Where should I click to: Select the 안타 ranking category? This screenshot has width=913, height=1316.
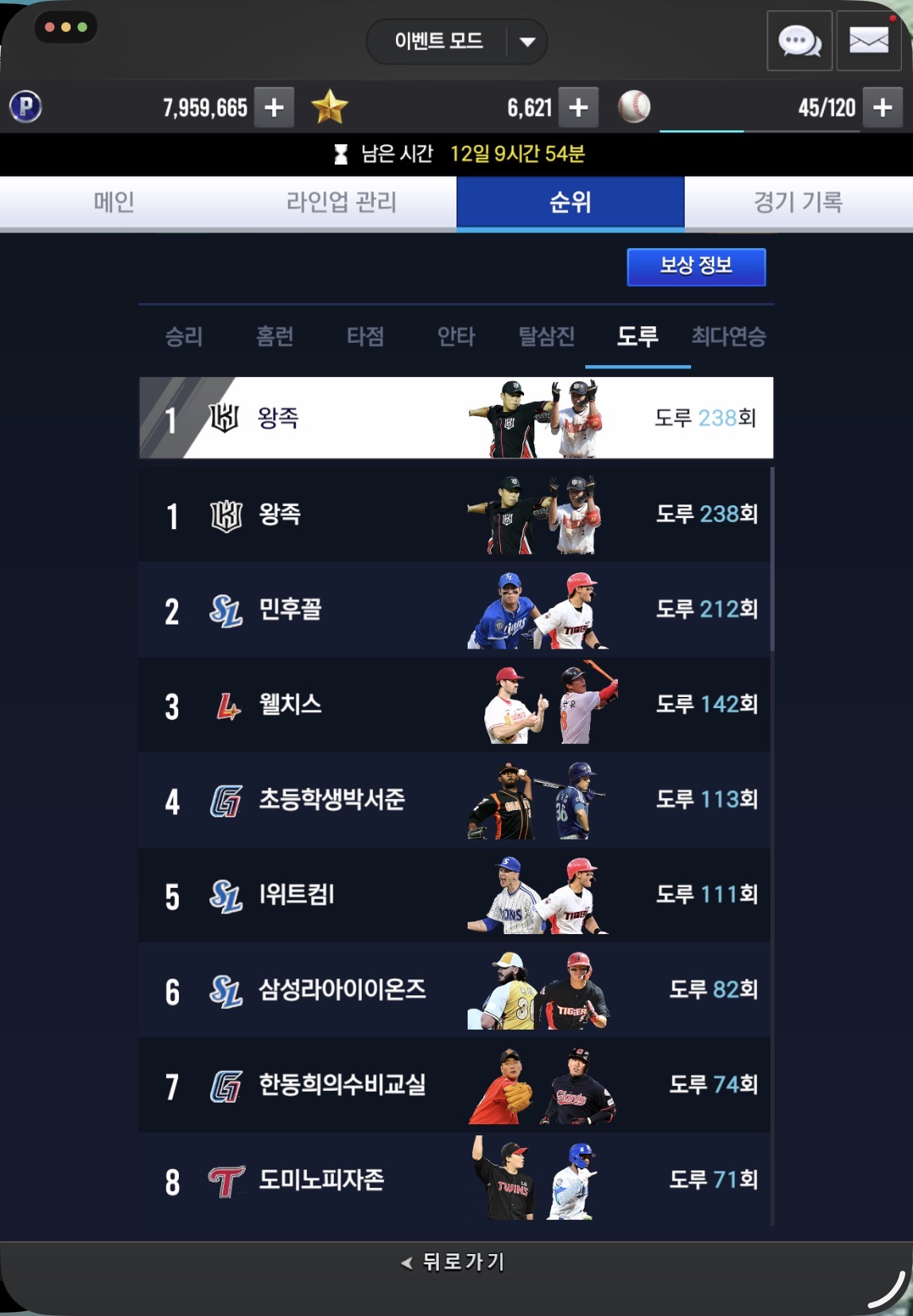(x=456, y=337)
